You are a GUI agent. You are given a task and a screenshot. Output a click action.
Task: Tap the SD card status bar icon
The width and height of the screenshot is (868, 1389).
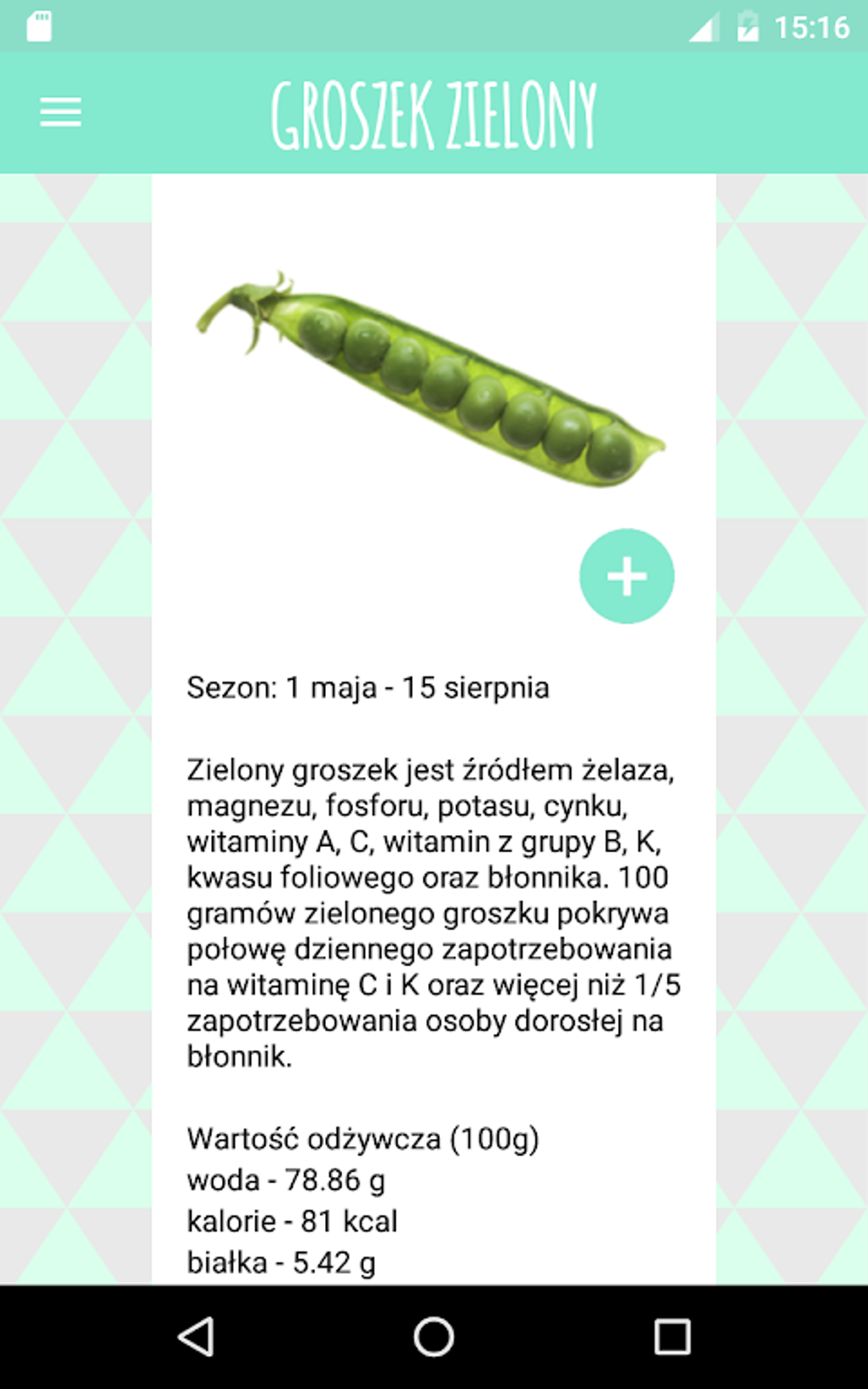(x=37, y=26)
